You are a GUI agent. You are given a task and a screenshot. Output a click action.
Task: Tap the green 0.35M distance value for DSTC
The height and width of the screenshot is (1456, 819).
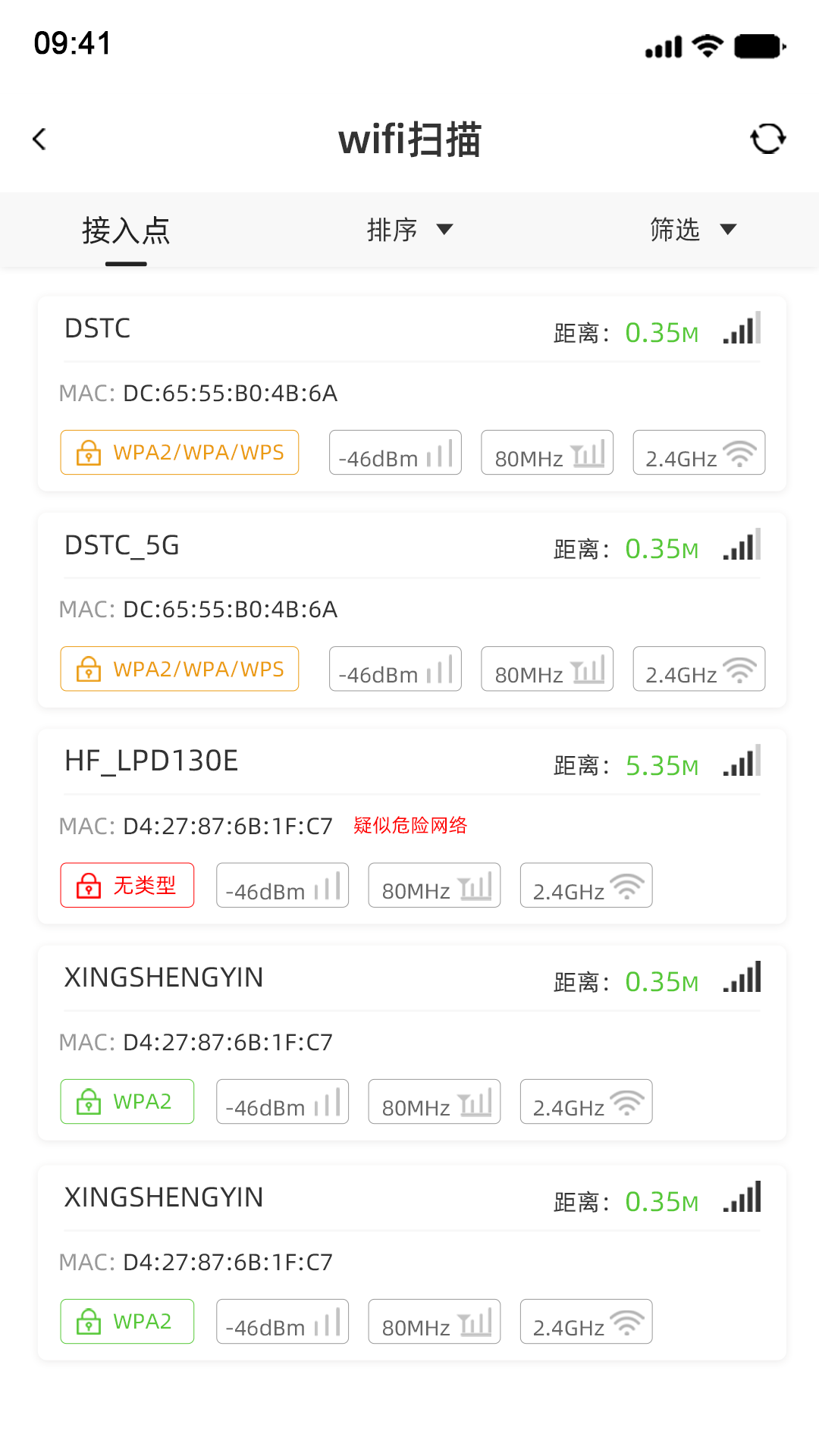(661, 331)
